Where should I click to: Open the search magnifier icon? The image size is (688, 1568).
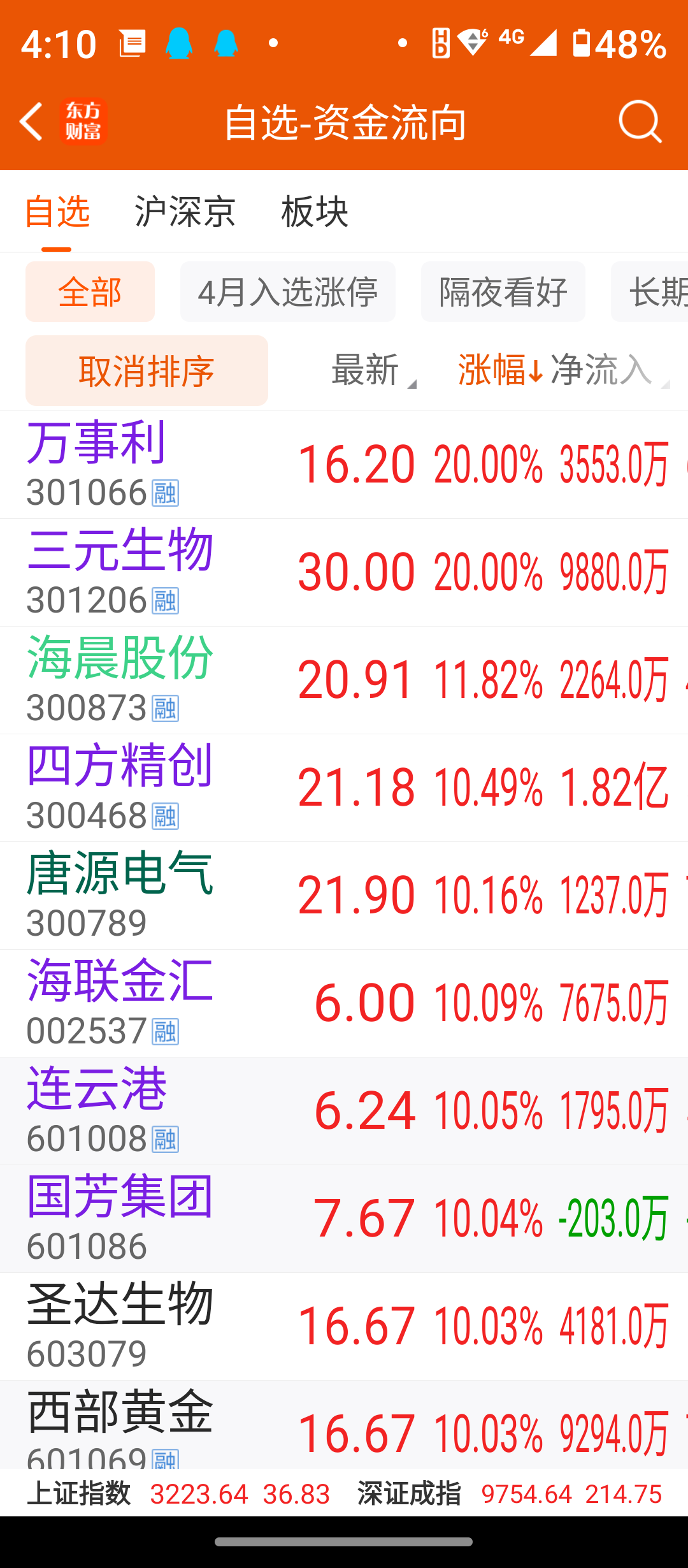coord(640,121)
